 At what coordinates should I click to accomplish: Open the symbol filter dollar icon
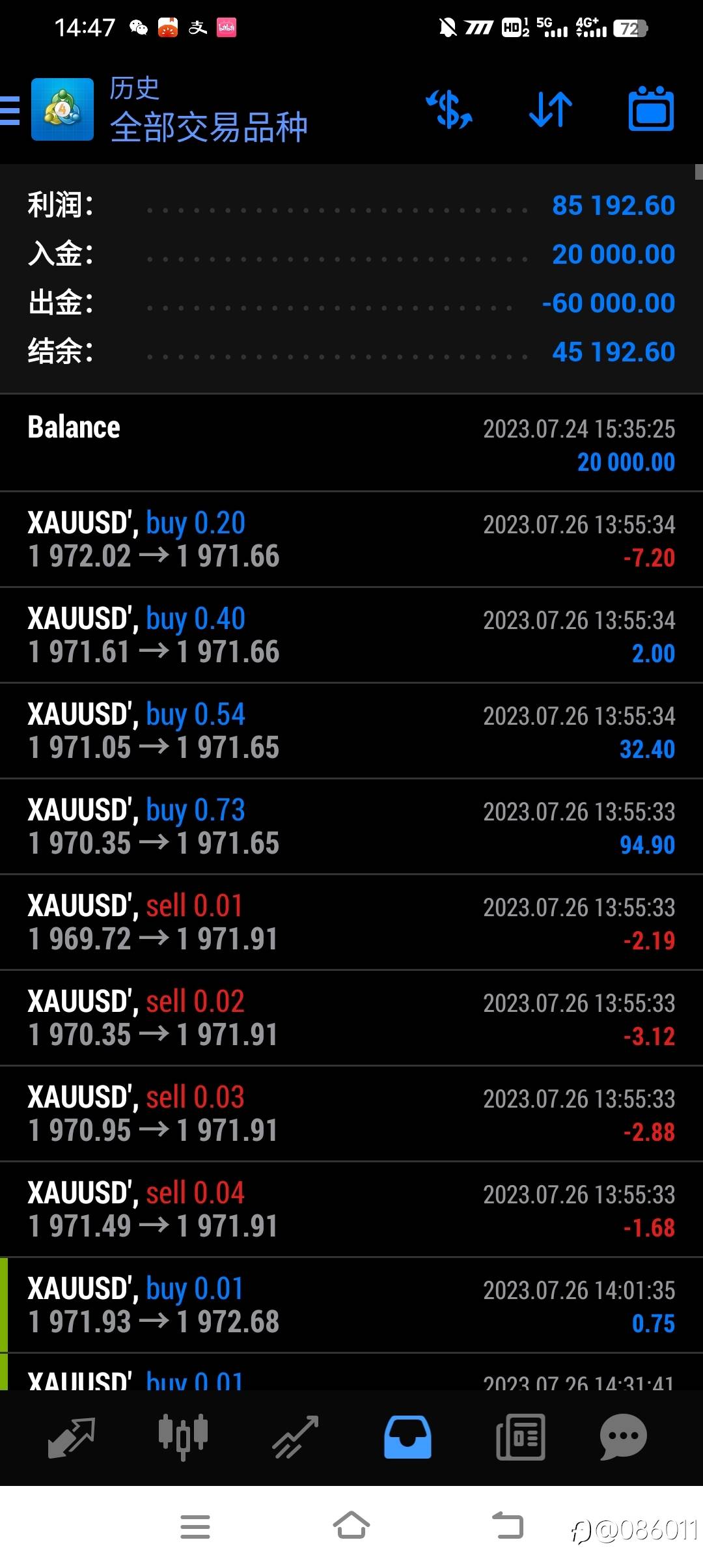tap(449, 109)
